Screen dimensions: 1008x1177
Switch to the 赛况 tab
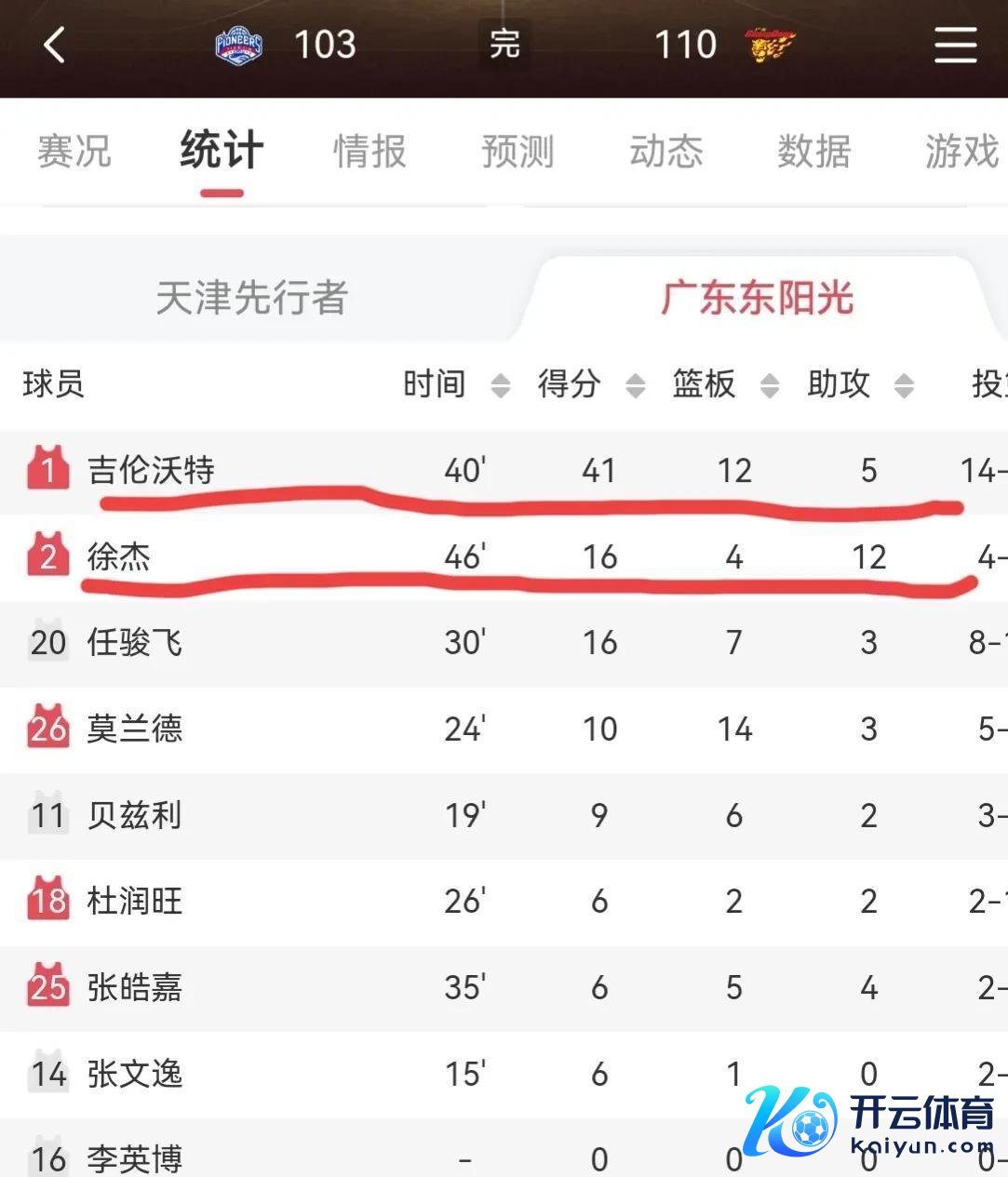click(74, 152)
